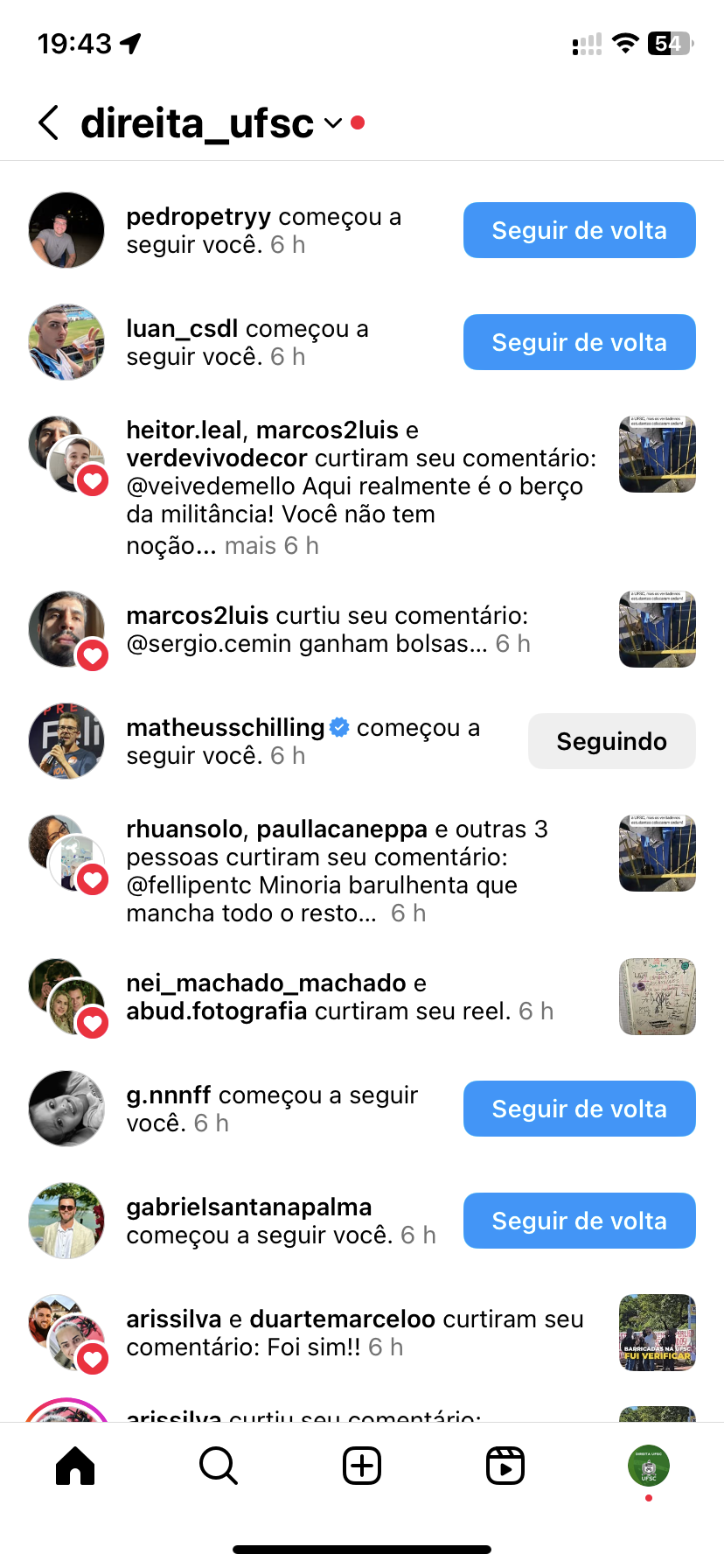724x1568 pixels.
Task: Go back using the top left arrow
Action: pos(49,122)
